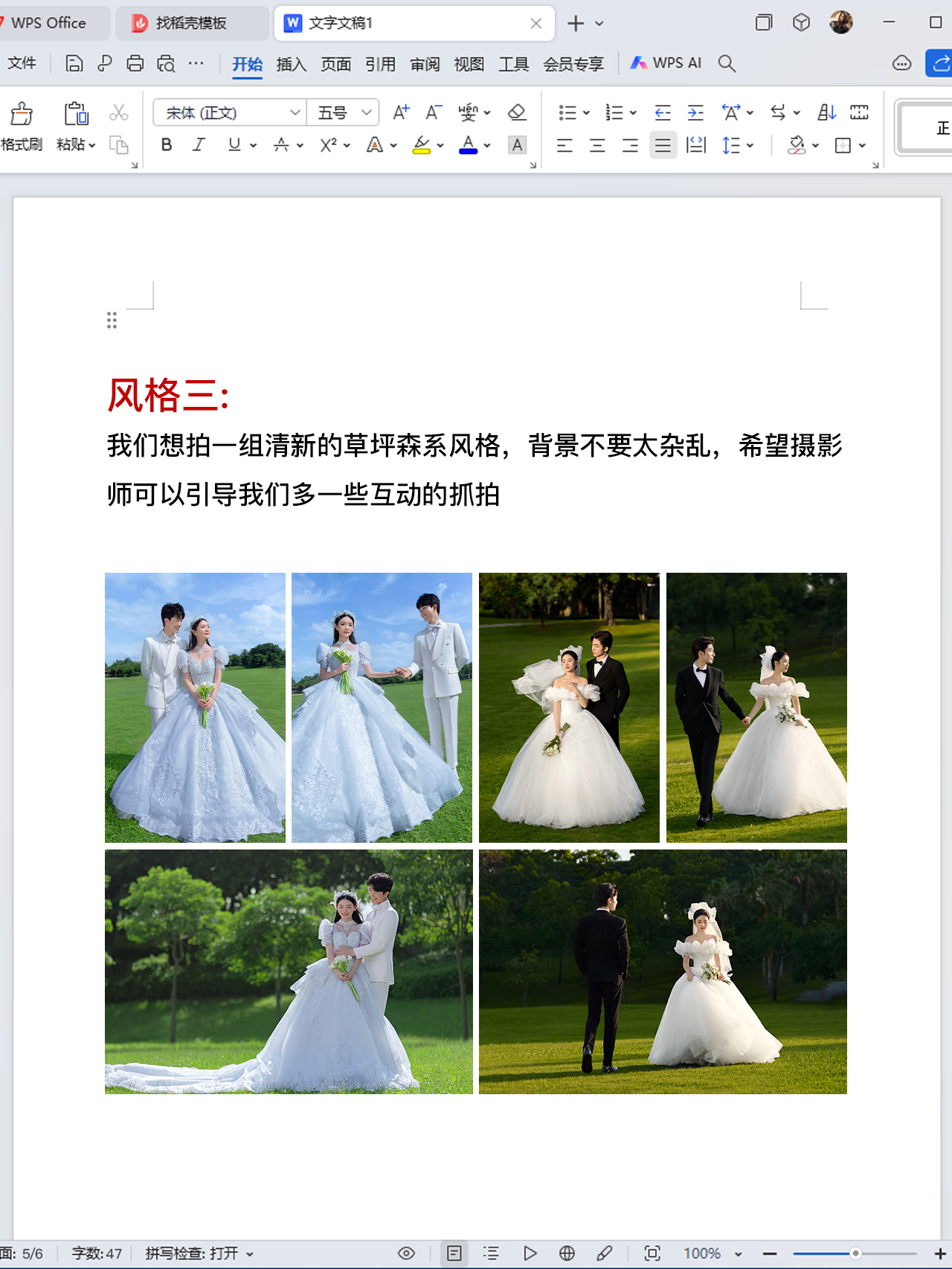Center-align the paragraph

click(x=597, y=146)
